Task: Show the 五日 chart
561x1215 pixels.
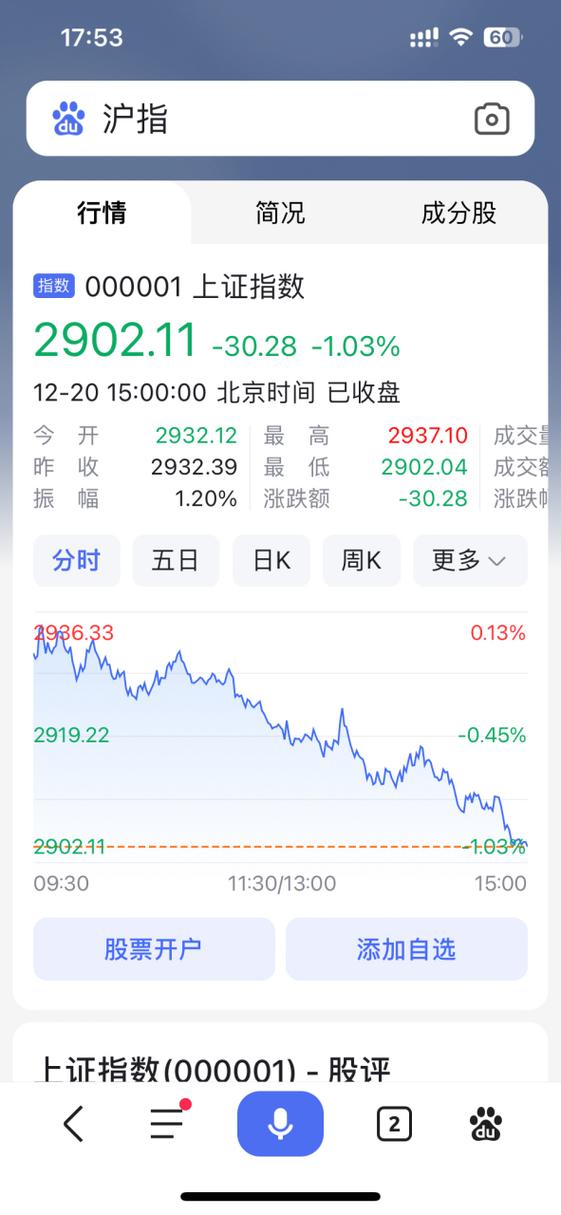Action: click(x=176, y=560)
